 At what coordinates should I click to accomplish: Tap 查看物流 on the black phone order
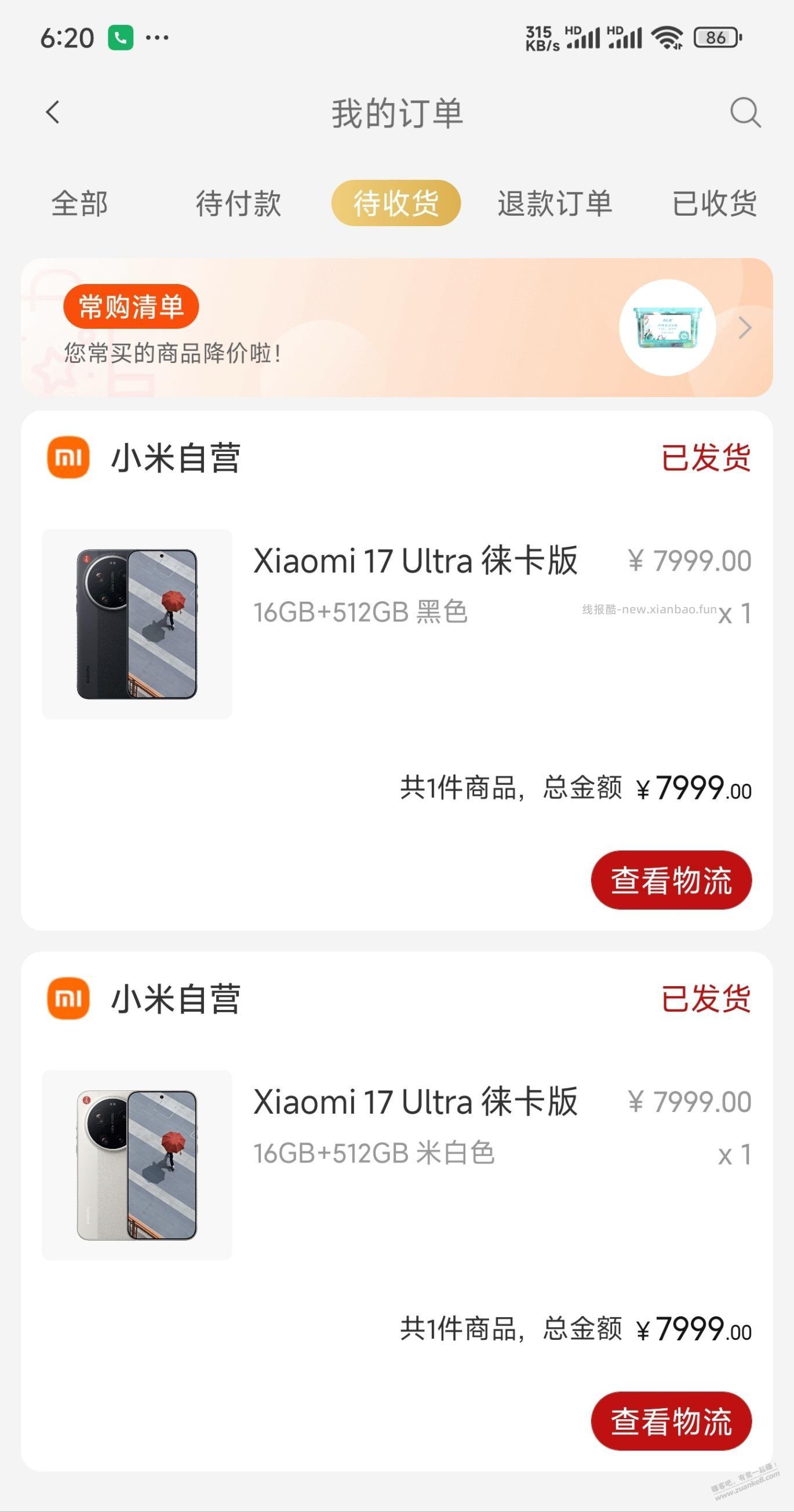671,880
